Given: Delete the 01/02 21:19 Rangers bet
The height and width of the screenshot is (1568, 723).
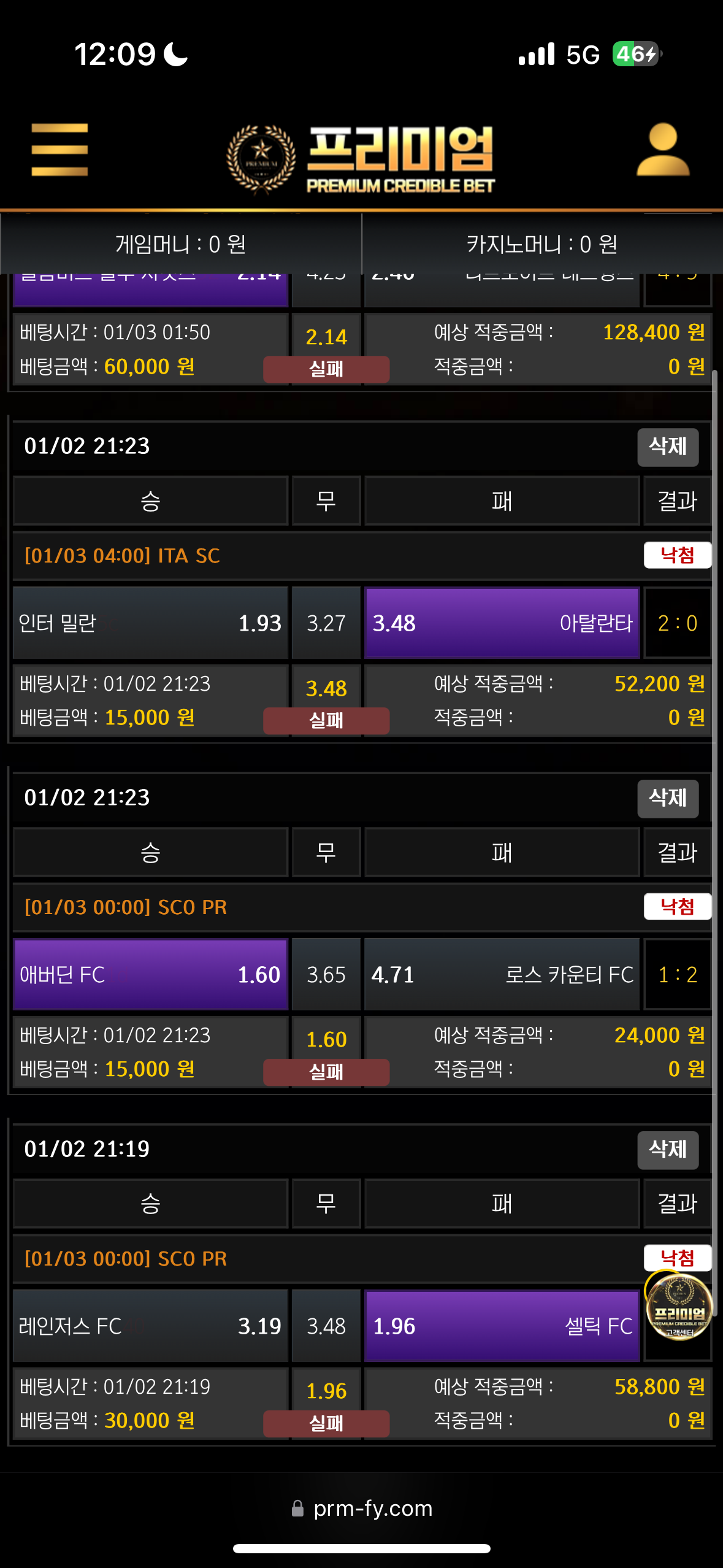Looking at the screenshot, I should tap(668, 1150).
